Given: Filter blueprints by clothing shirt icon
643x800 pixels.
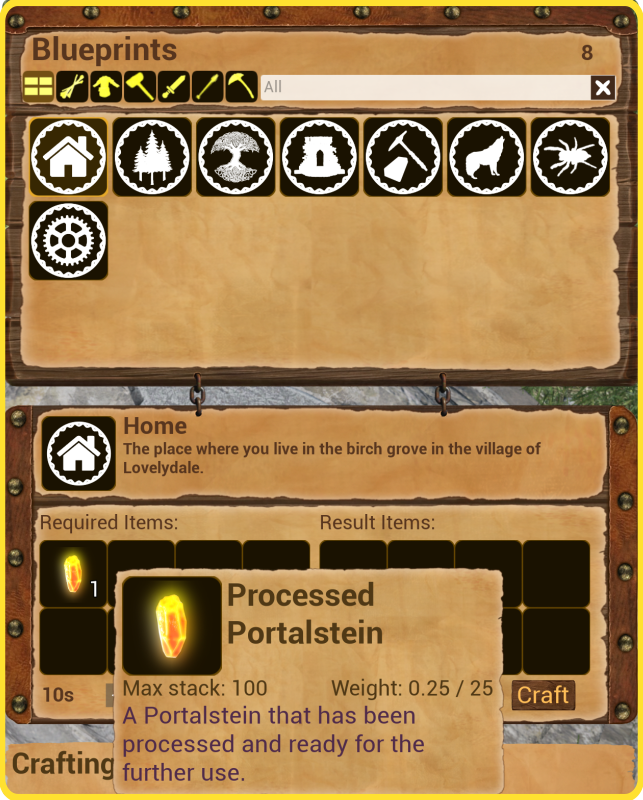Looking at the screenshot, I should (105, 87).
